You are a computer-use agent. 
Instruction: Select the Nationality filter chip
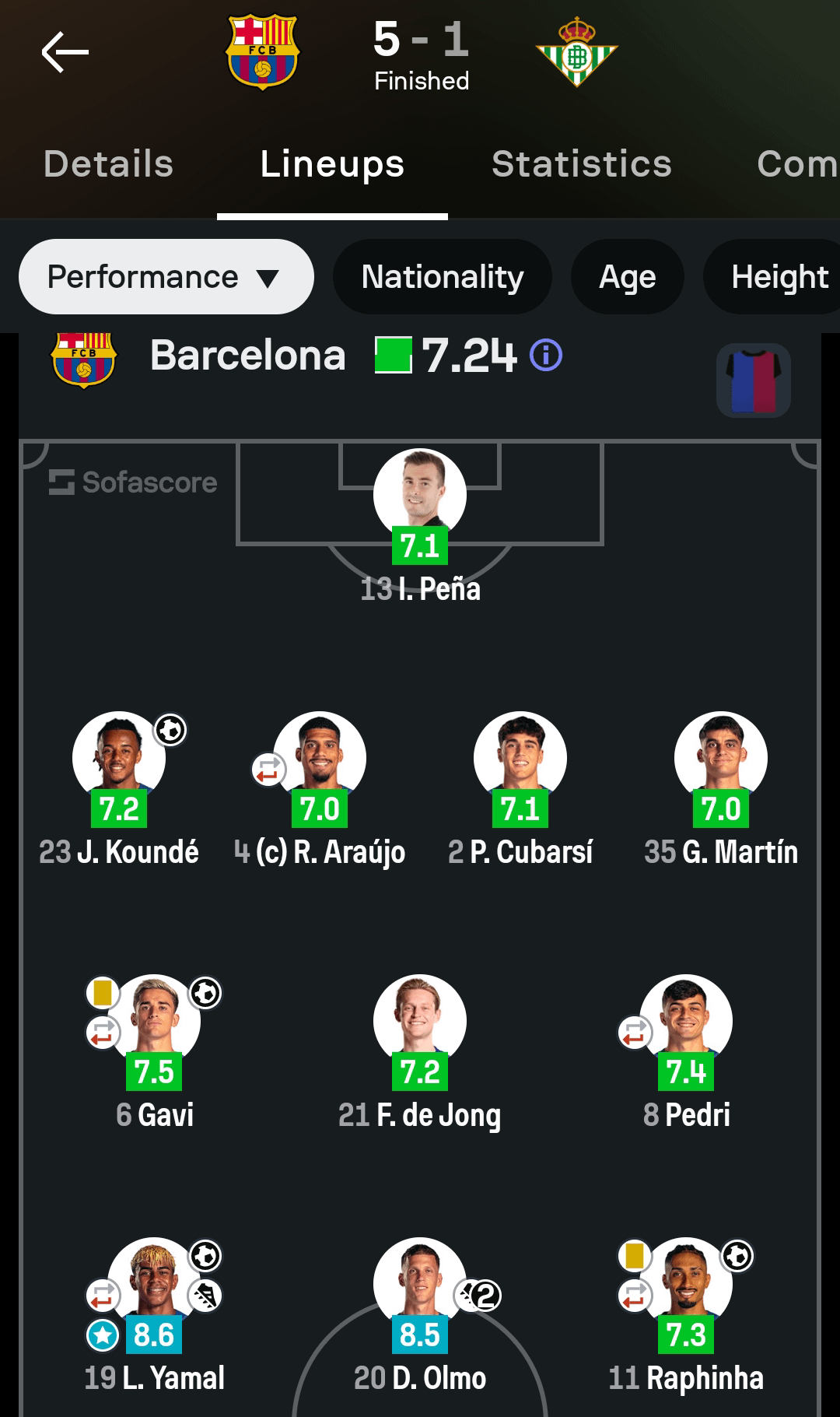[x=442, y=277]
